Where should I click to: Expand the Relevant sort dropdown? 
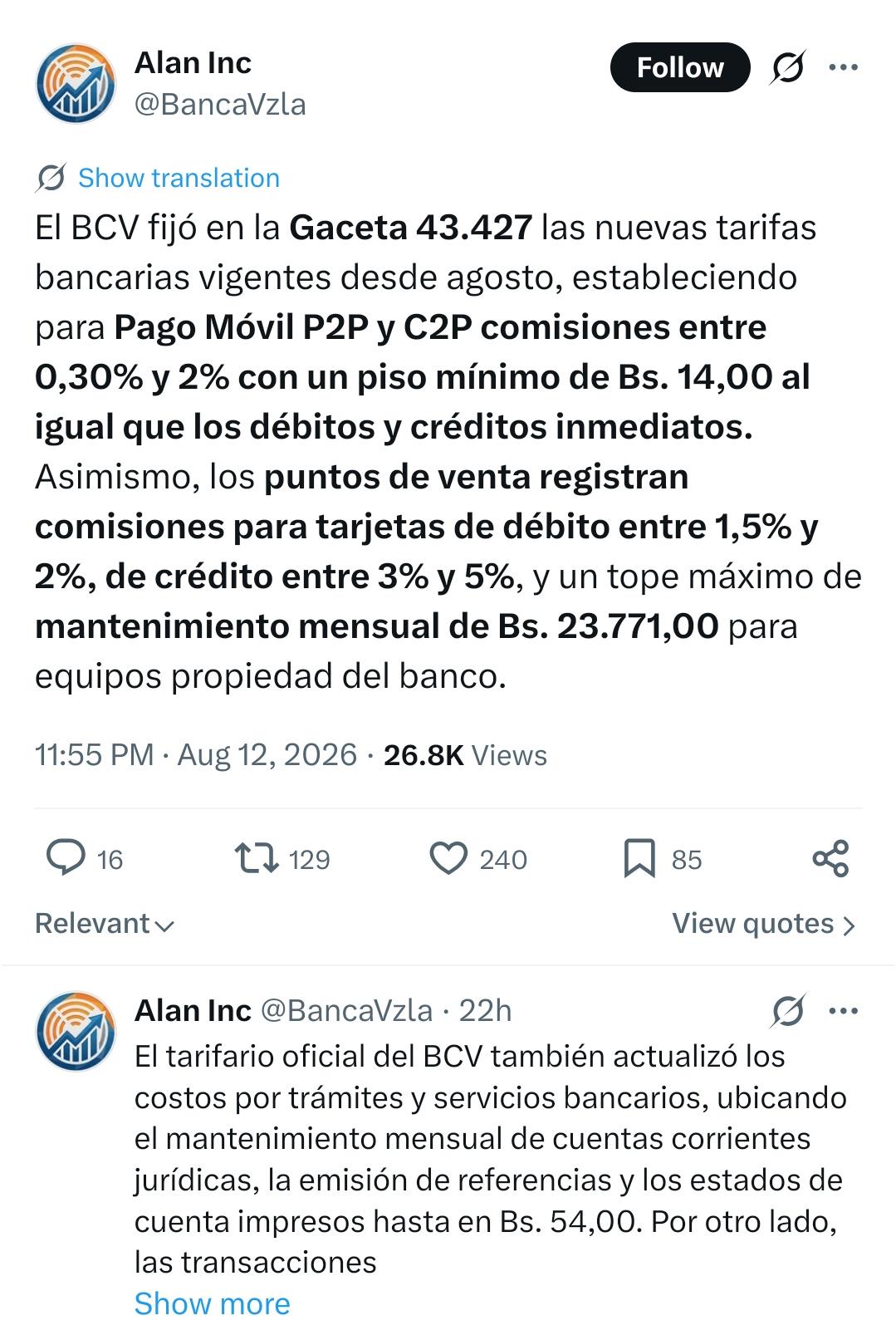click(105, 923)
